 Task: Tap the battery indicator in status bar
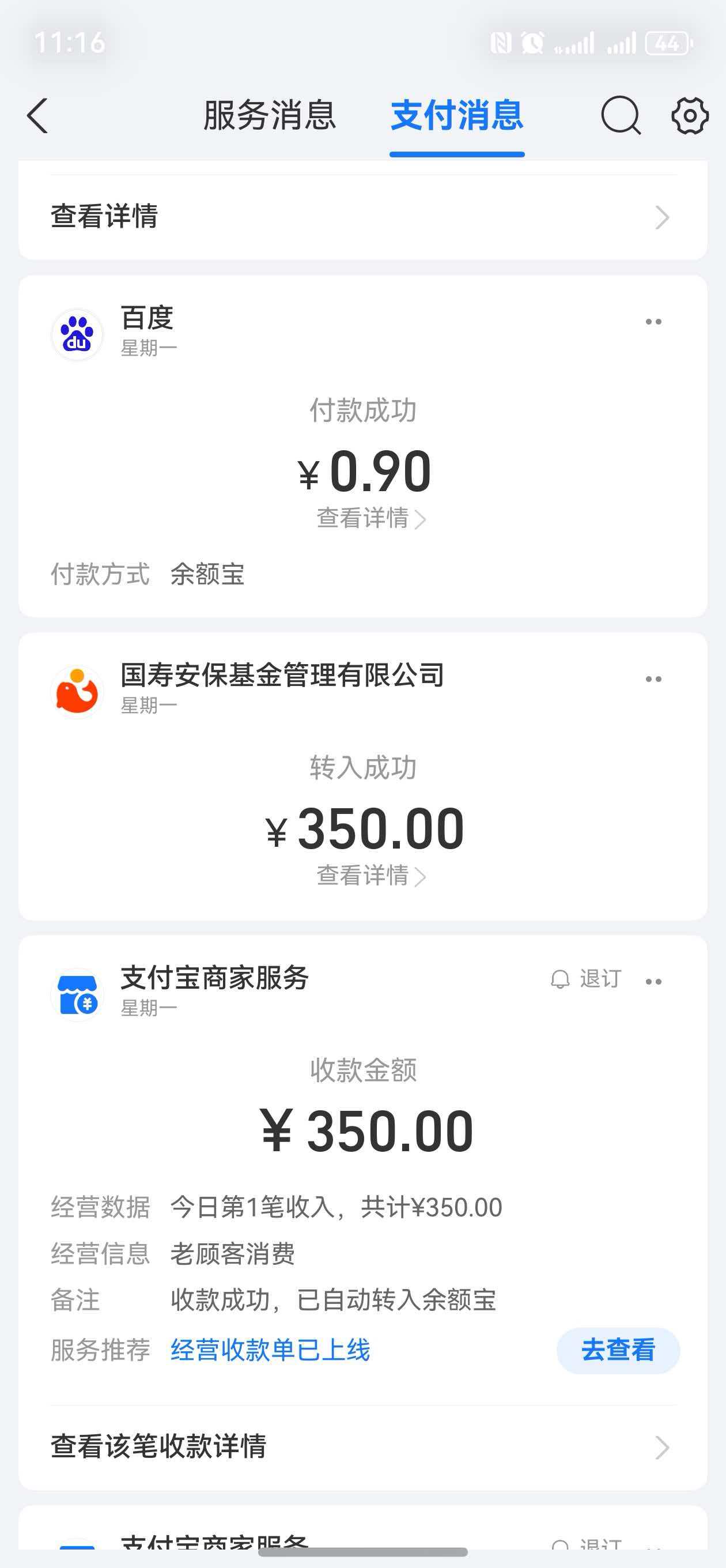point(666,43)
